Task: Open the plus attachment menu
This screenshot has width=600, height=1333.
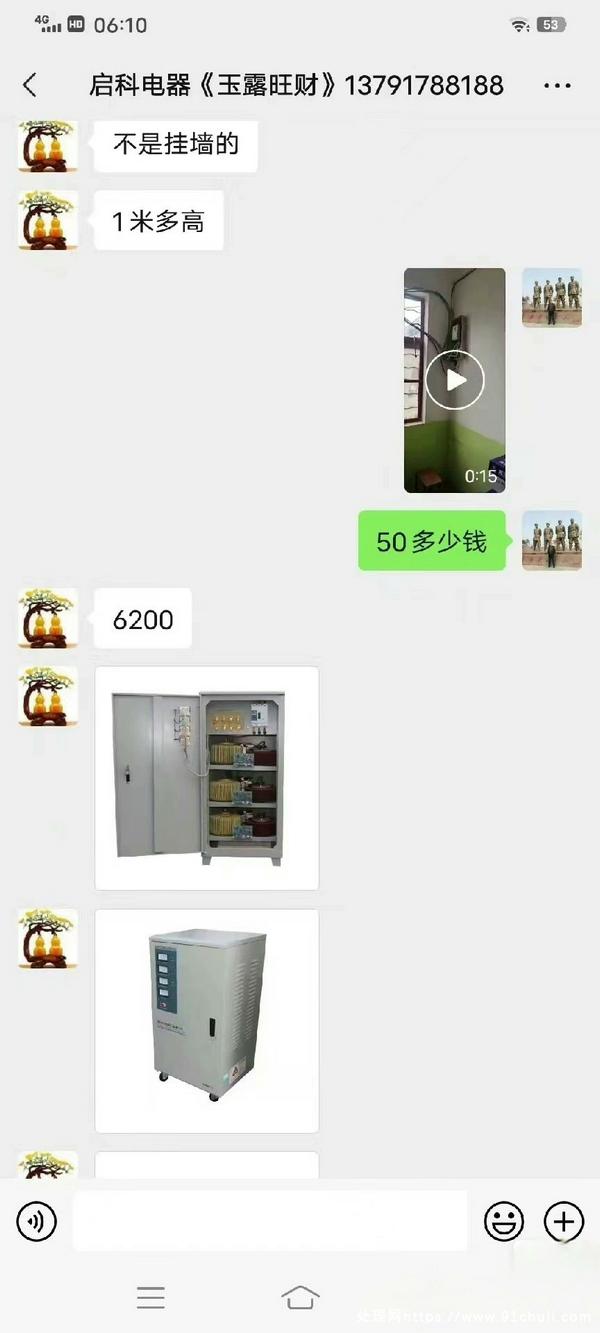Action: [563, 1221]
